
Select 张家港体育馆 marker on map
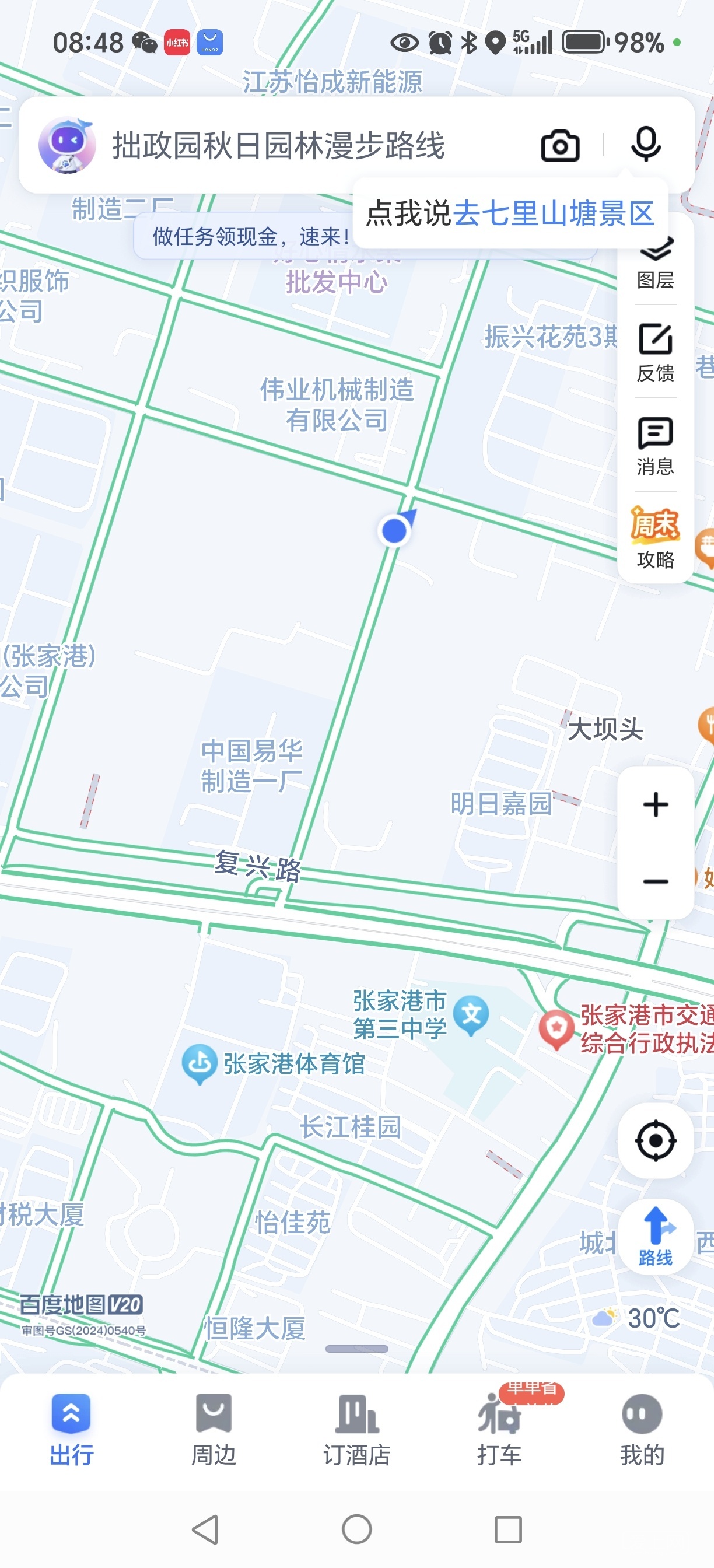(199, 1063)
